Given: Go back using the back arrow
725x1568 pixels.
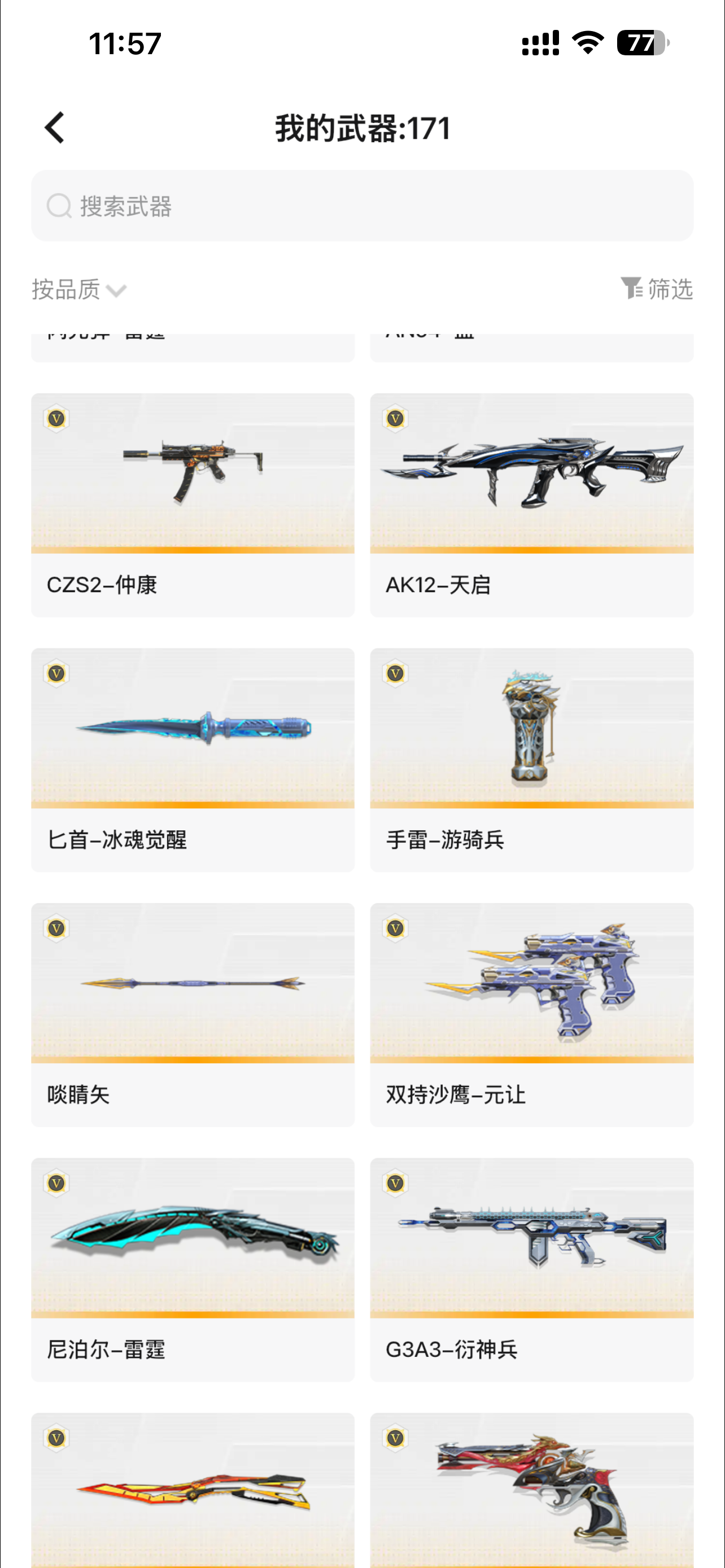Looking at the screenshot, I should click(x=55, y=128).
